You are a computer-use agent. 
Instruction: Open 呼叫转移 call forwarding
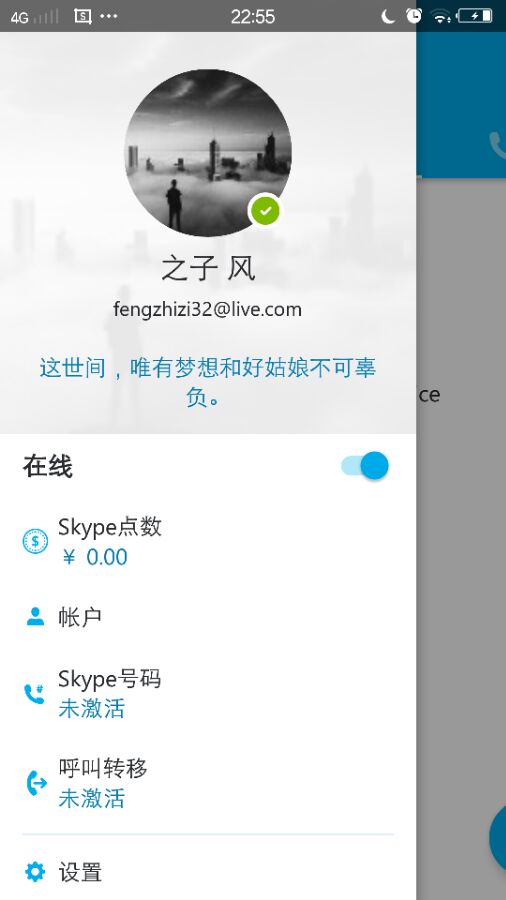208,783
